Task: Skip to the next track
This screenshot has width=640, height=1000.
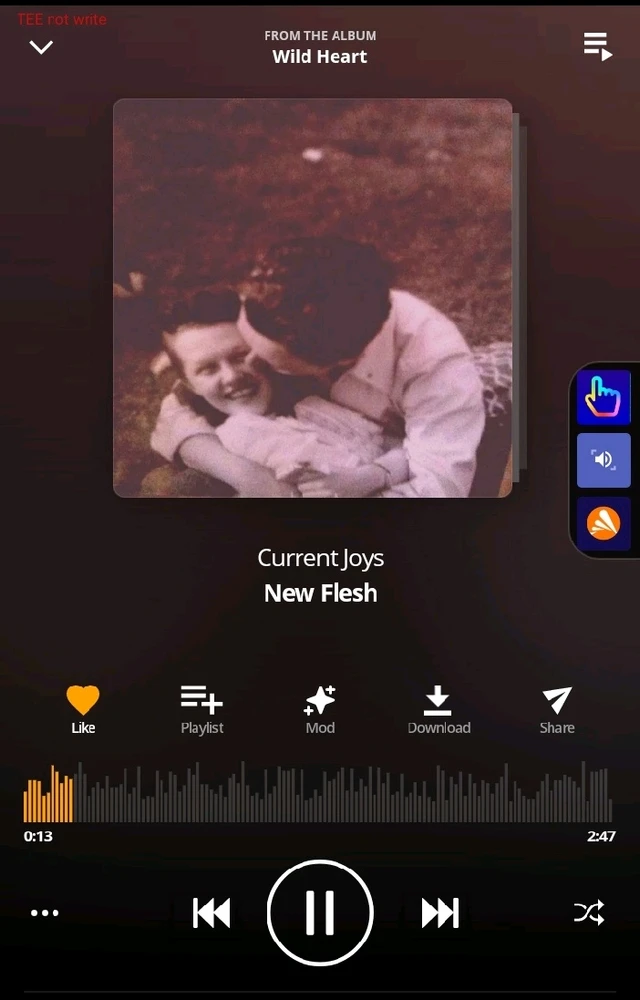Action: click(440, 912)
